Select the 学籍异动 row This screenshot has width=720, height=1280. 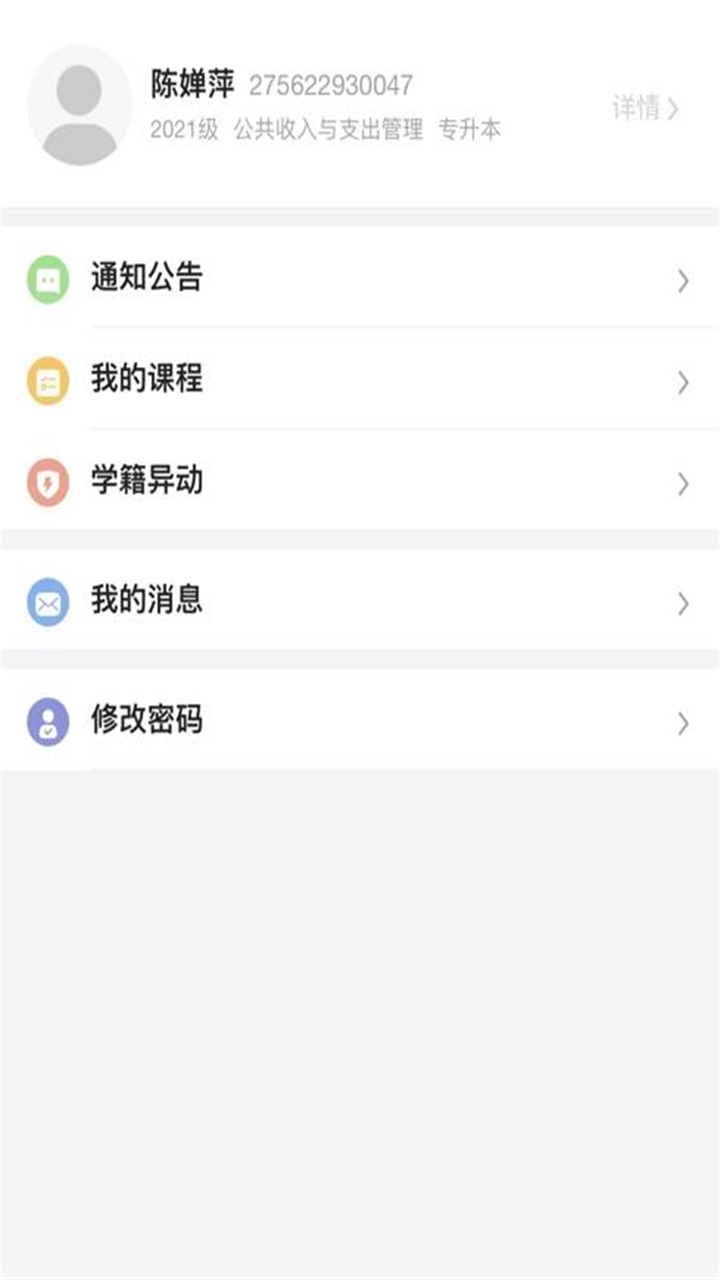tap(360, 482)
